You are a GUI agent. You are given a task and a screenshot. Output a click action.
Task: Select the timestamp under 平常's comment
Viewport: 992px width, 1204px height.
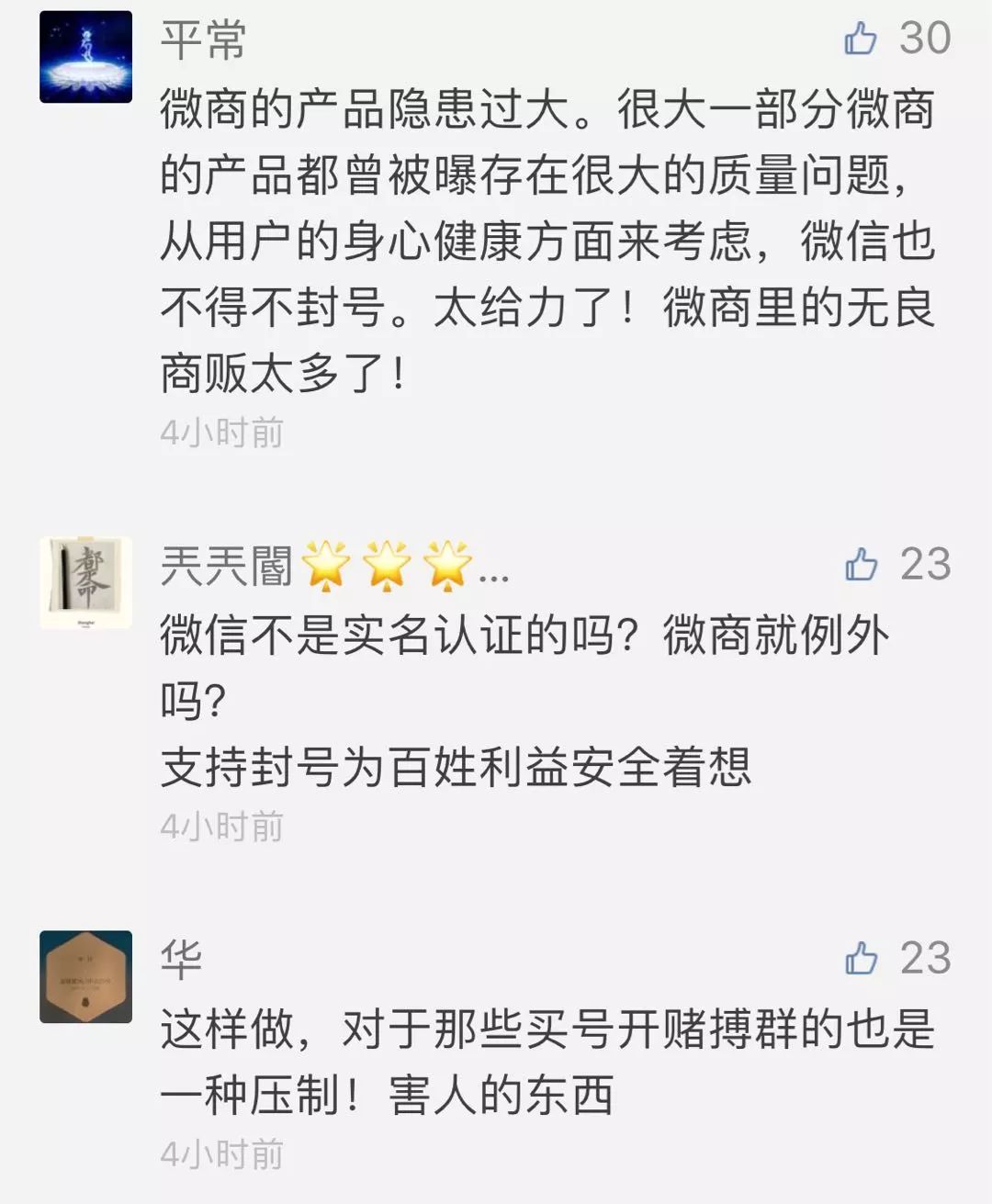(x=220, y=431)
